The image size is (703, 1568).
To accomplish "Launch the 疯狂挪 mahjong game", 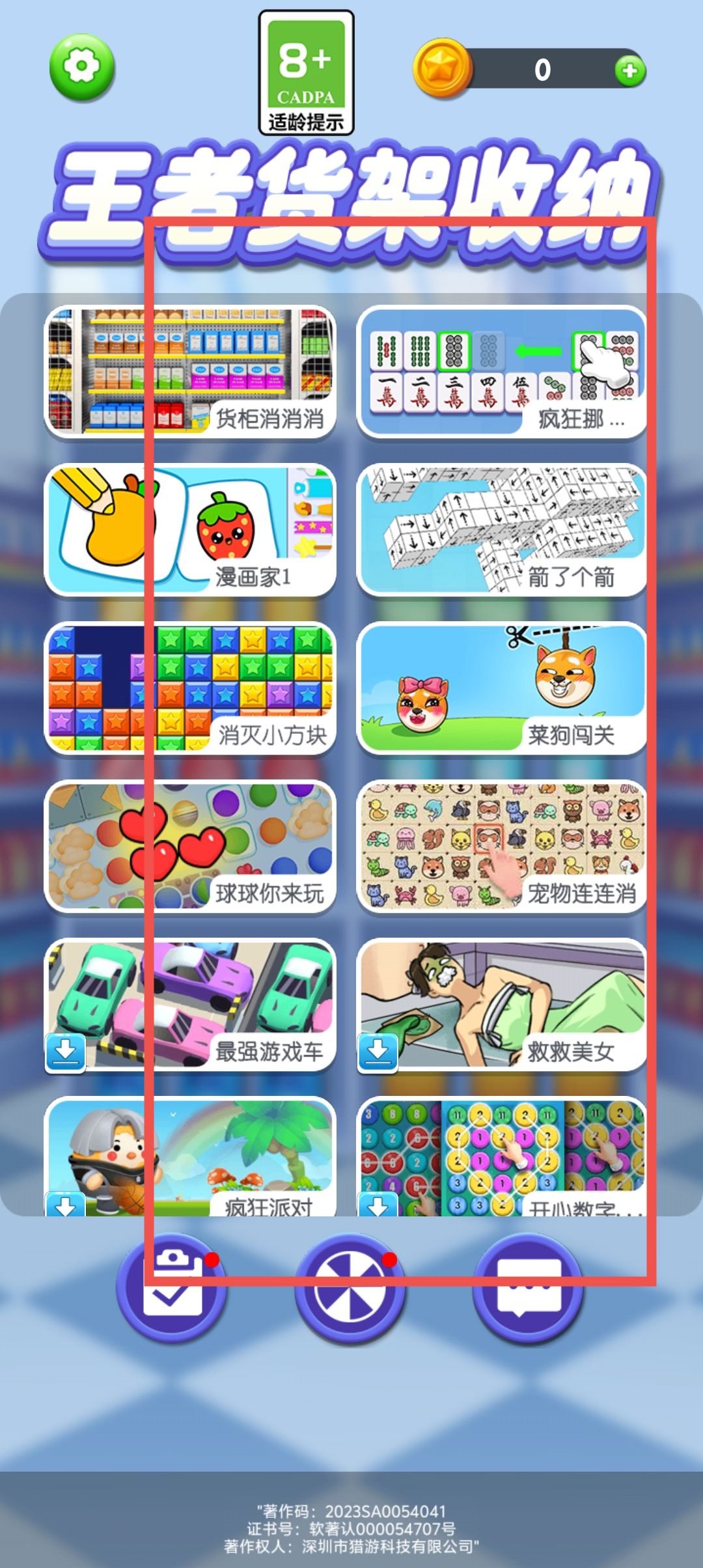I will pyautogui.click(x=501, y=371).
